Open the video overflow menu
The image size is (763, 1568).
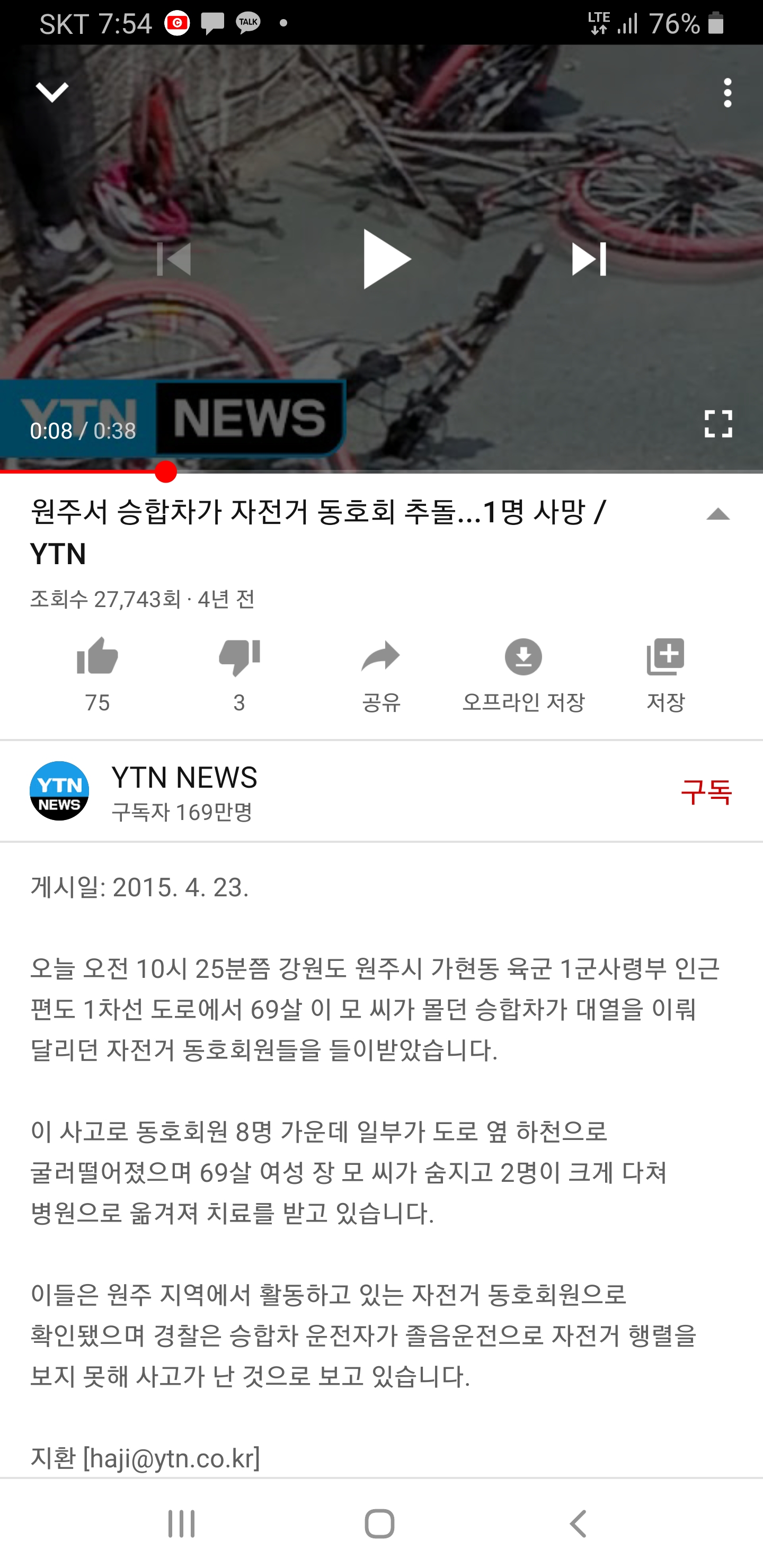pyautogui.click(x=727, y=93)
